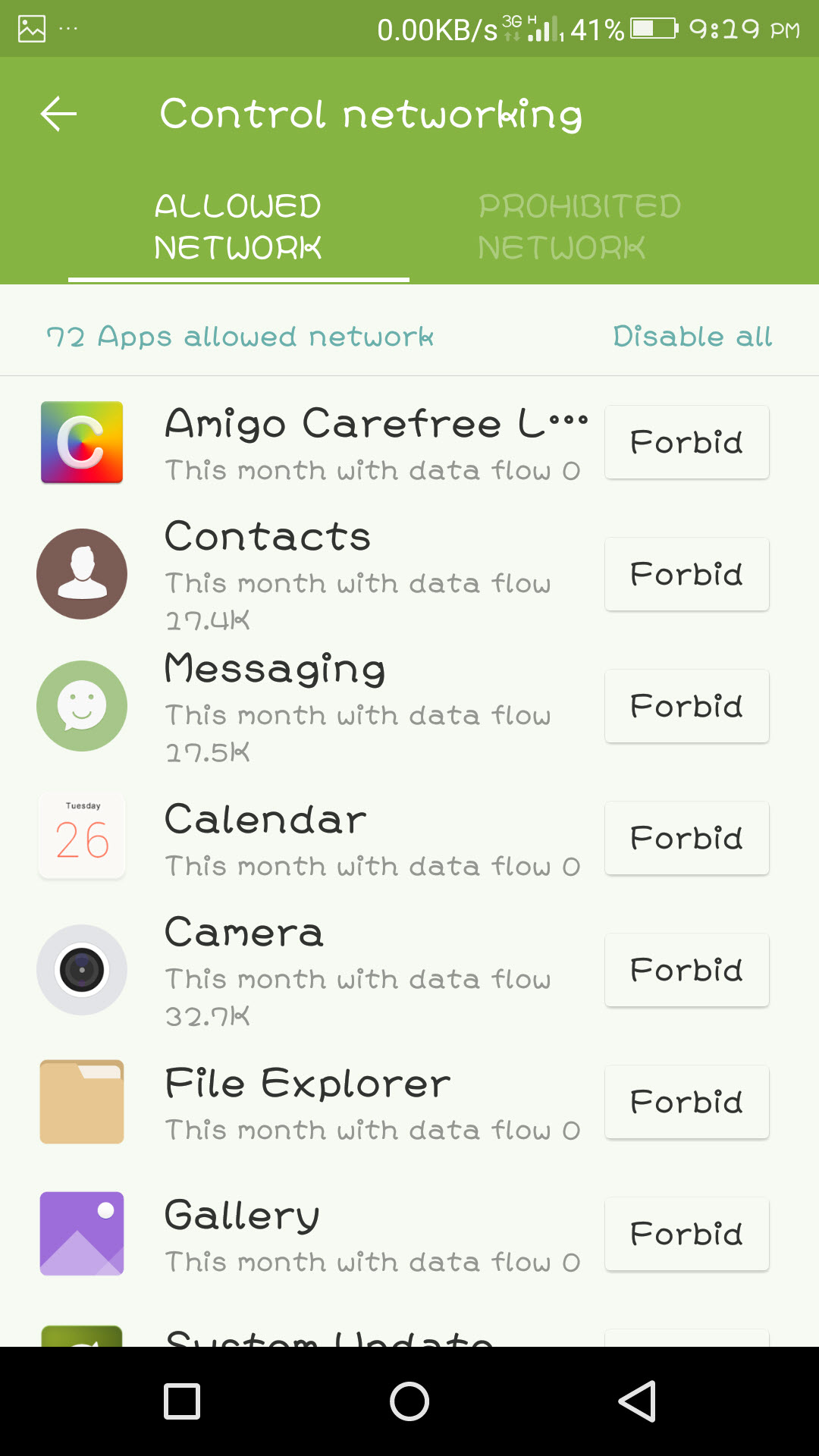Forbid File Explorer network access
The height and width of the screenshot is (1456, 819).
pos(687,1102)
